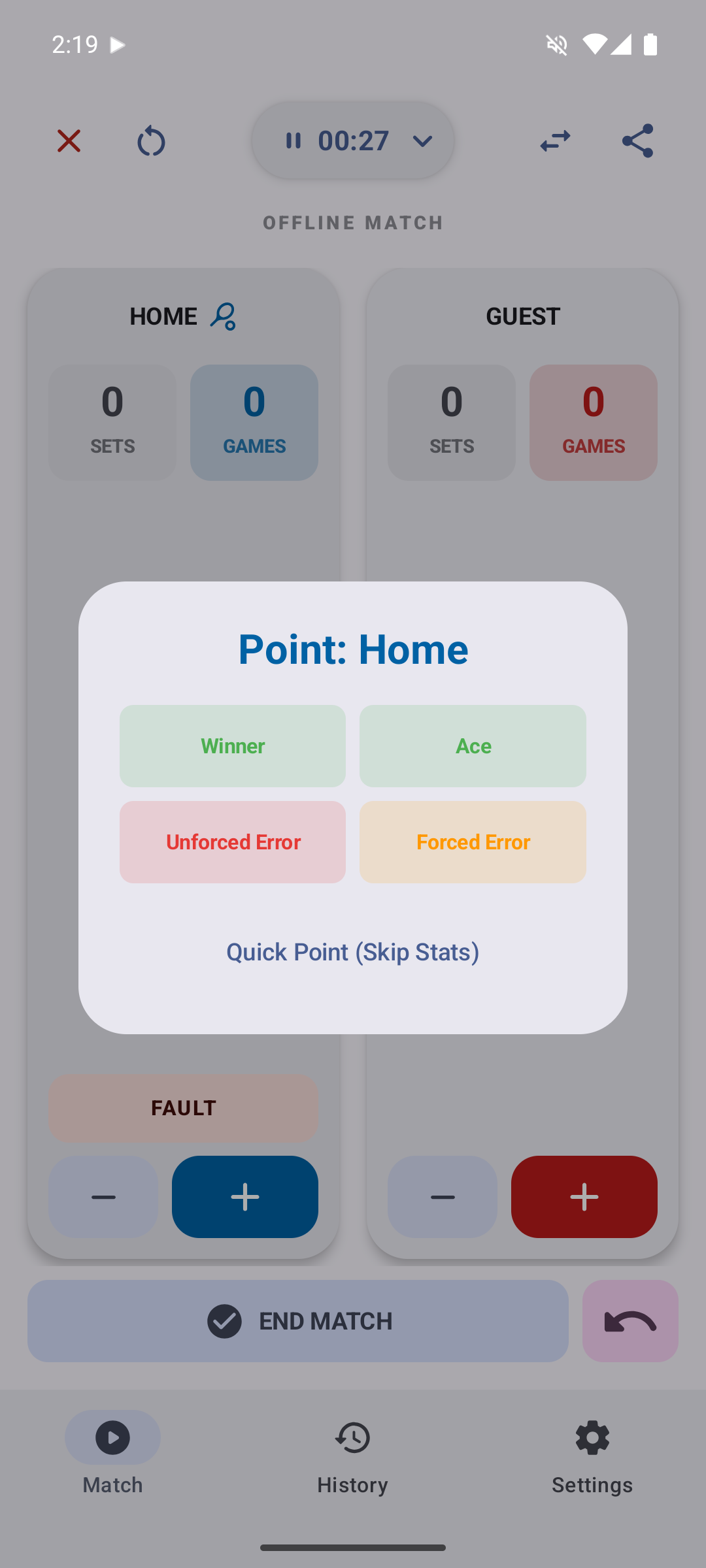
Task: Record a Winner for Home
Action: [x=232, y=745]
